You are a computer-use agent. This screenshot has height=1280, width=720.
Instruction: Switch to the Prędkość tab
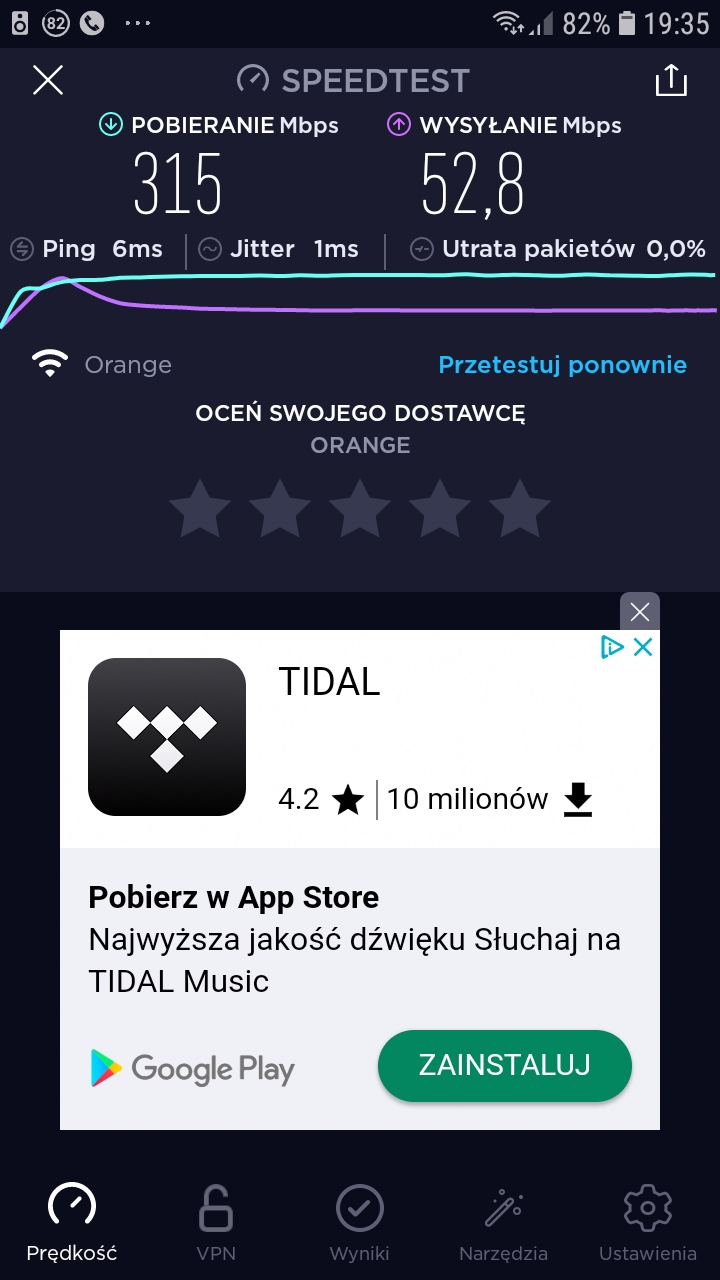[72, 1222]
